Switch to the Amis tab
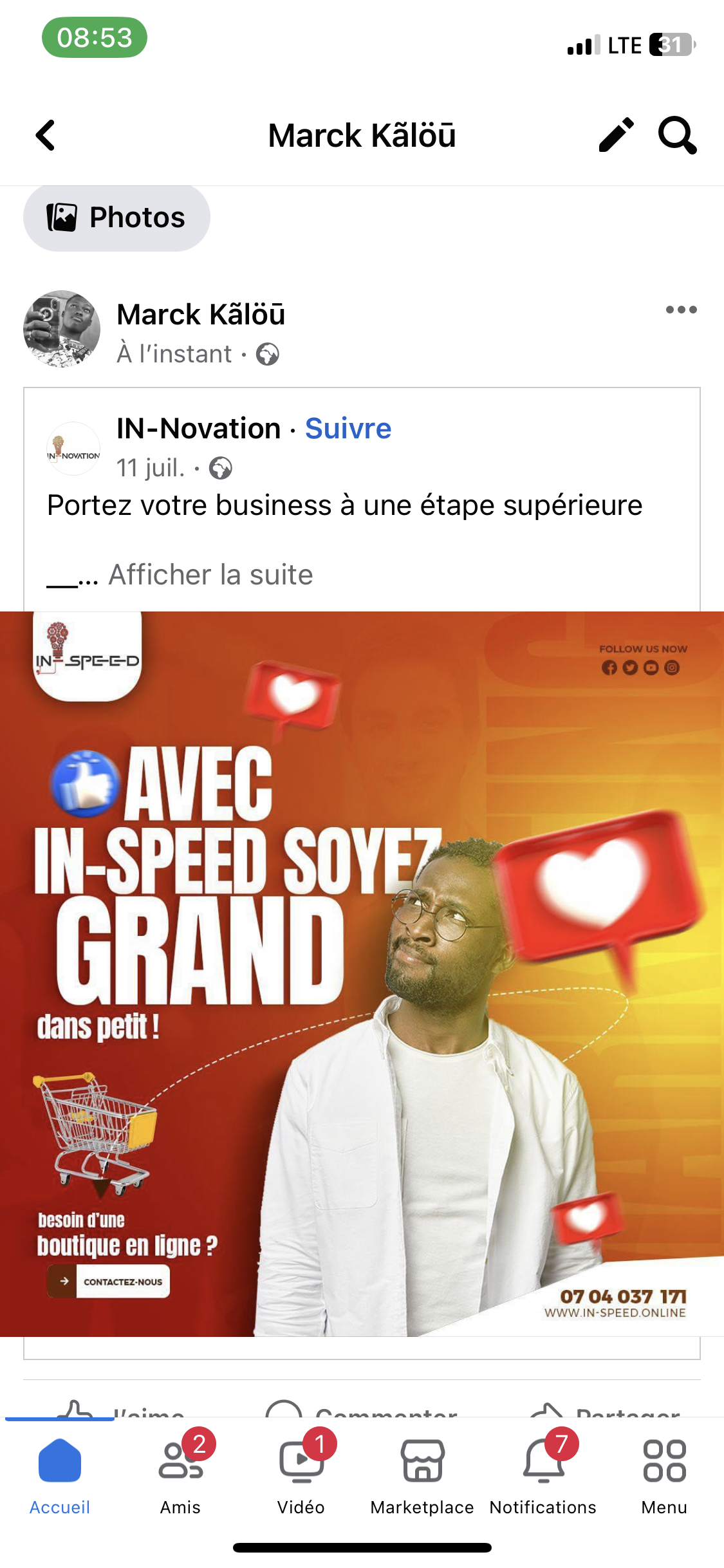This screenshot has width=724, height=1568. pyautogui.click(x=181, y=1475)
